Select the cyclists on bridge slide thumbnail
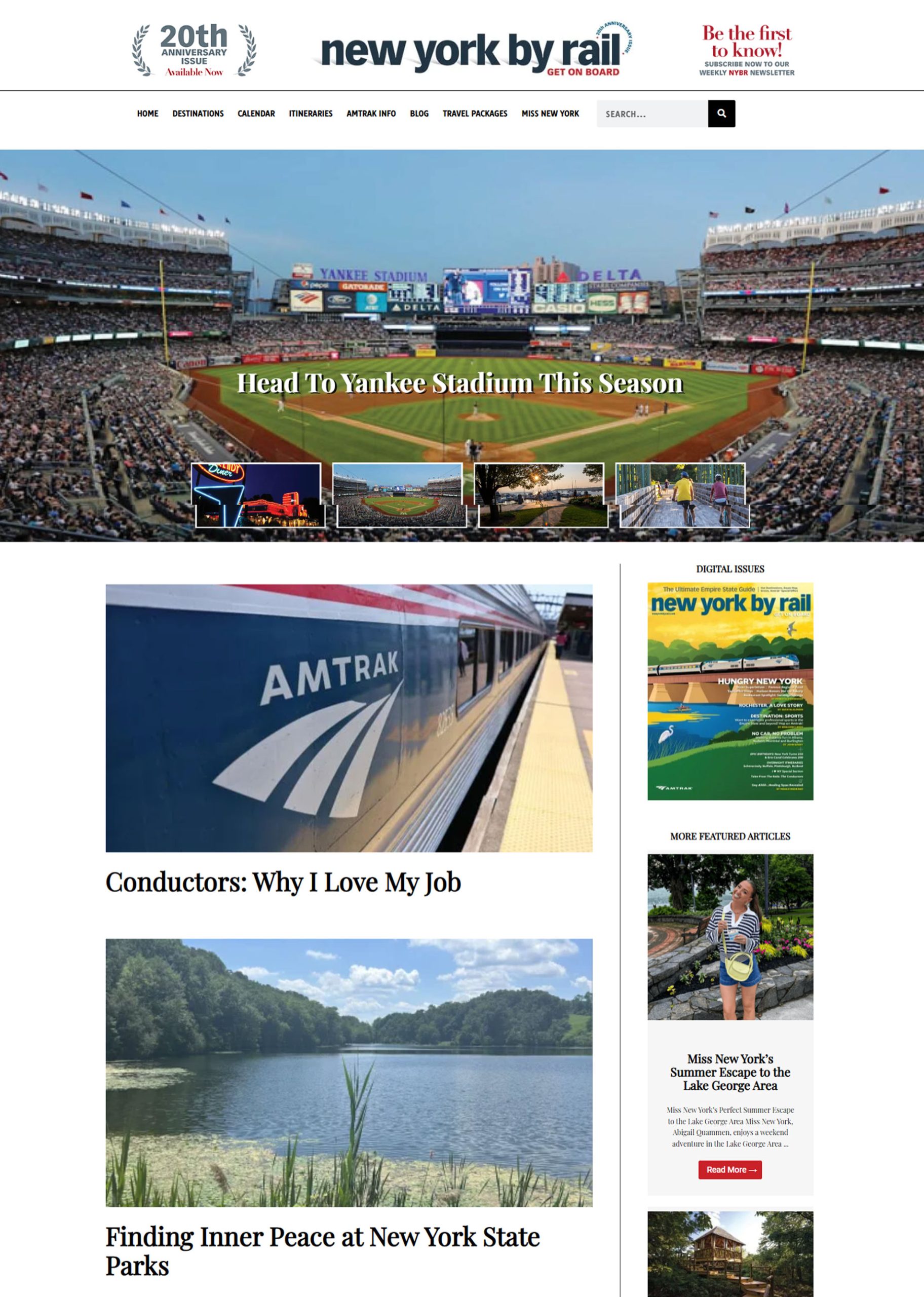This screenshot has width=924, height=1297. tap(682, 495)
